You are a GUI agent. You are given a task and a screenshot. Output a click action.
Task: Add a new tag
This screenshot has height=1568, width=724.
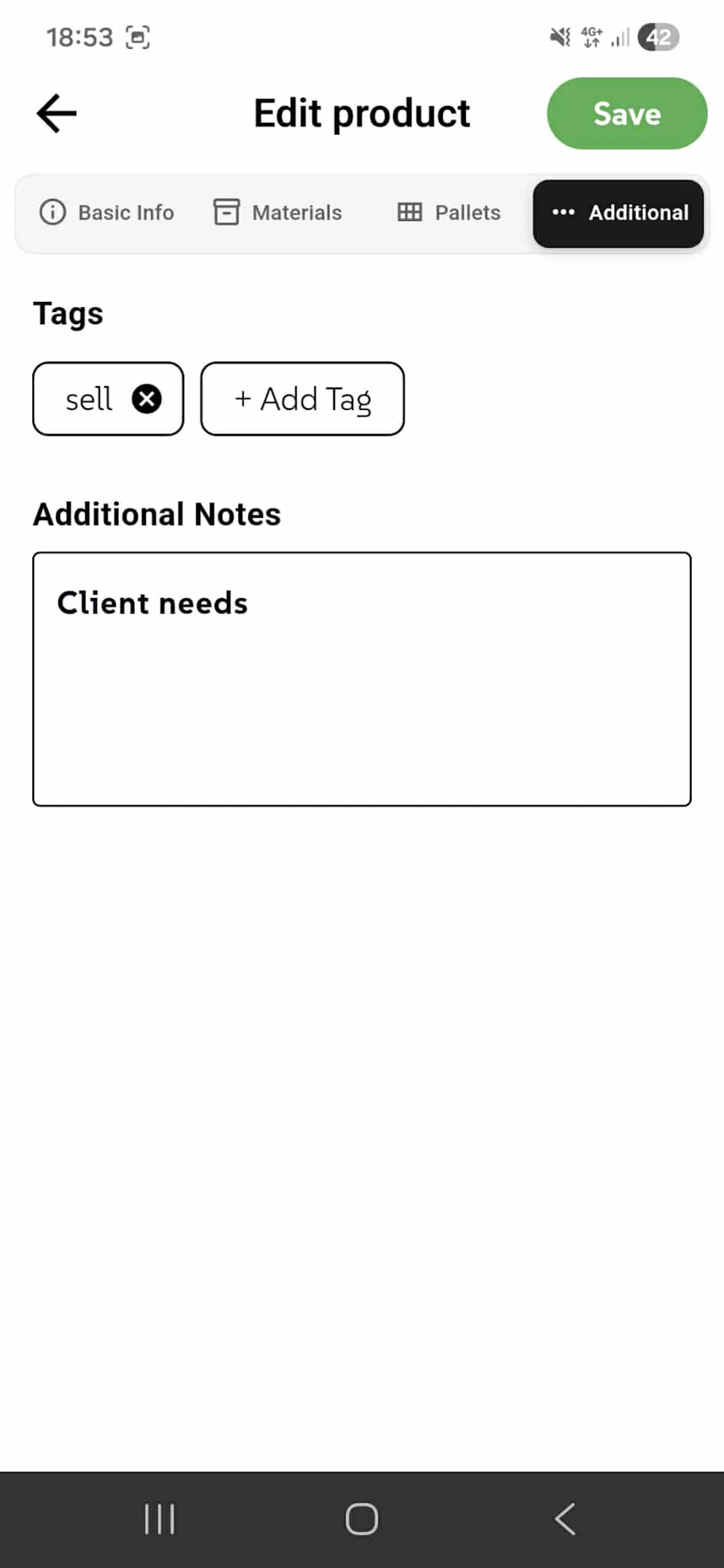[x=303, y=399]
